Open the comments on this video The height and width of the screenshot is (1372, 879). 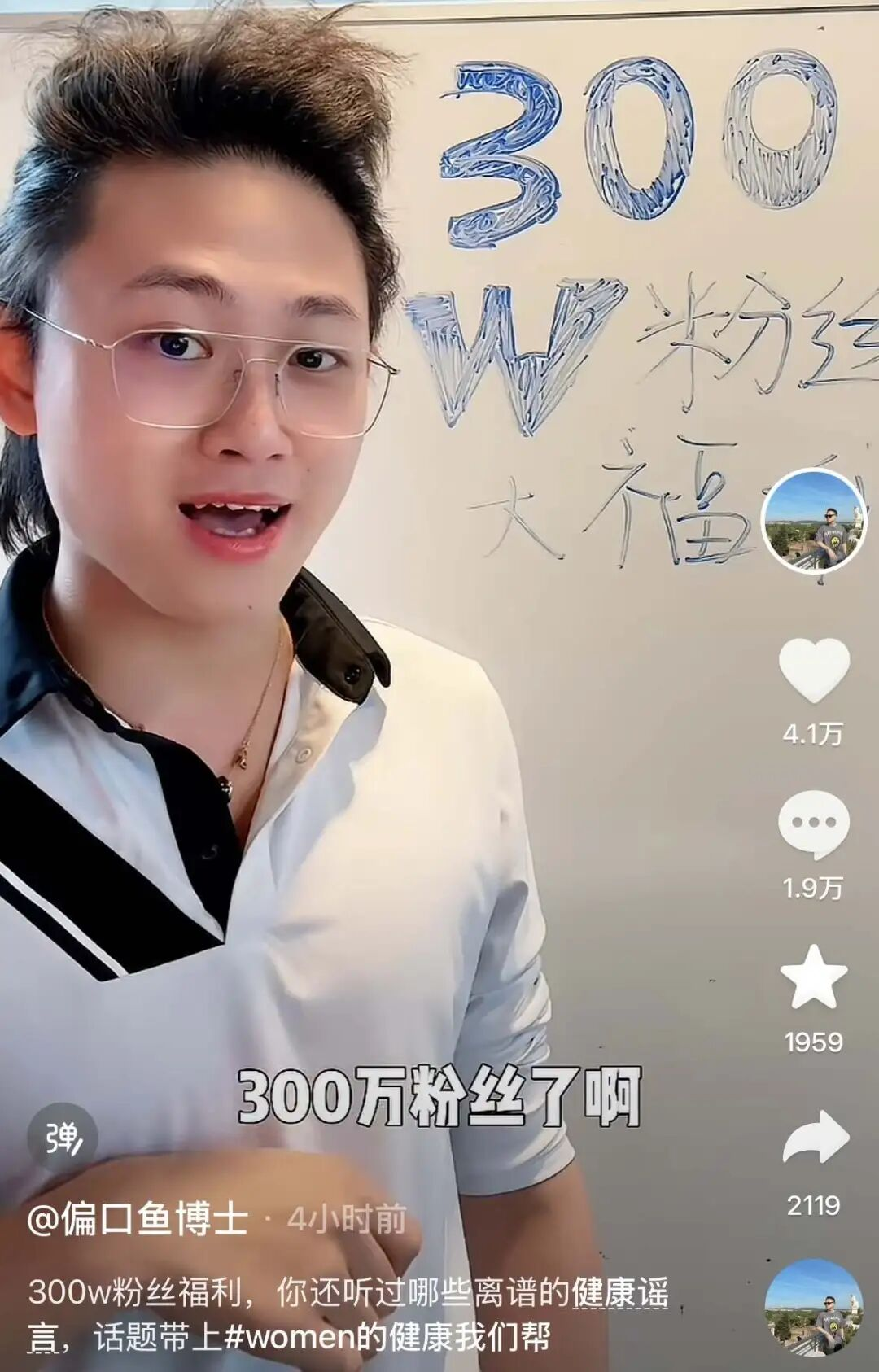click(x=814, y=824)
